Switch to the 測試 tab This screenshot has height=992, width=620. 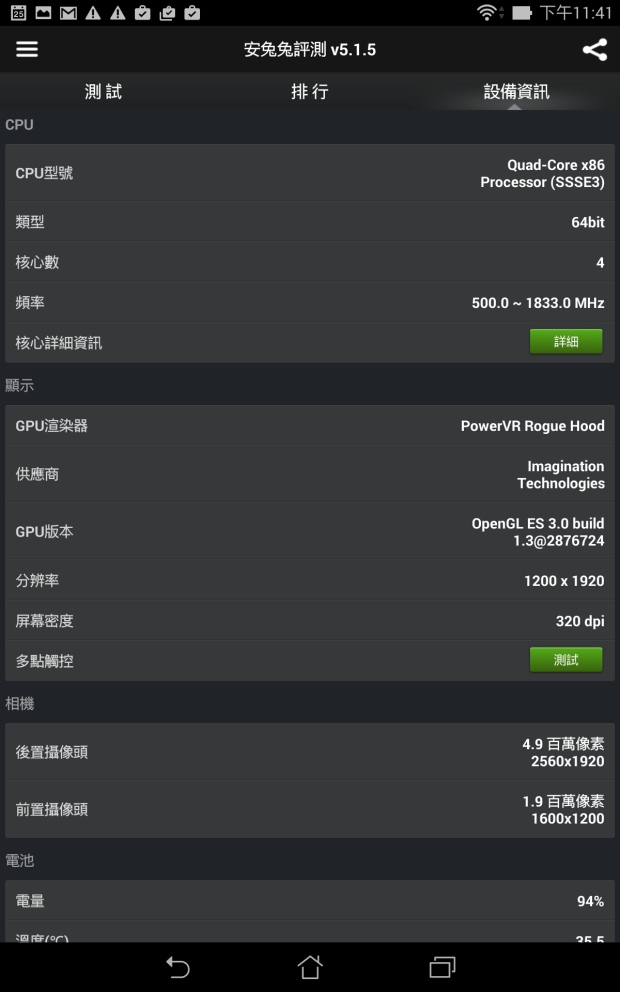point(103,91)
